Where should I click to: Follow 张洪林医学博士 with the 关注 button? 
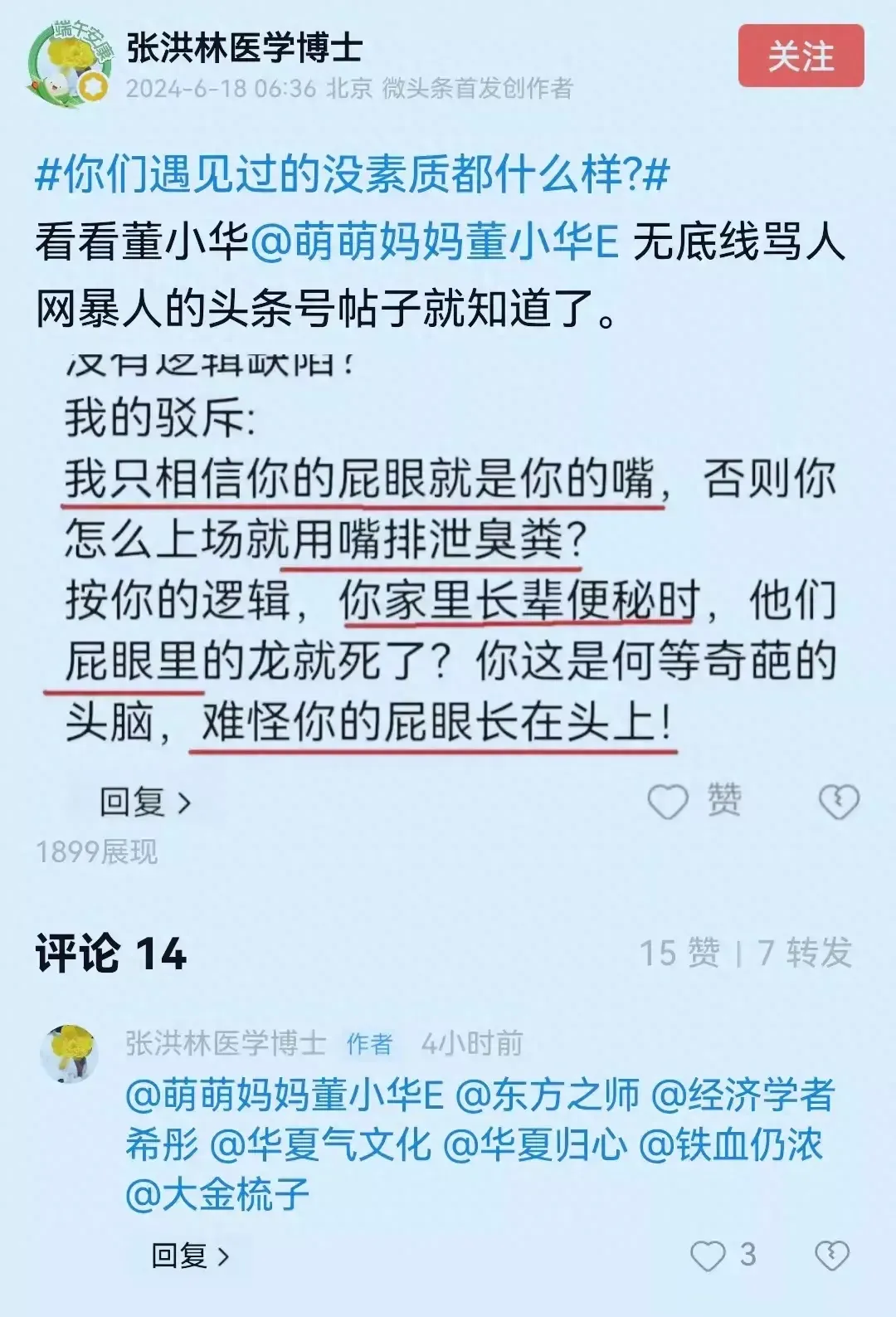coord(801,56)
